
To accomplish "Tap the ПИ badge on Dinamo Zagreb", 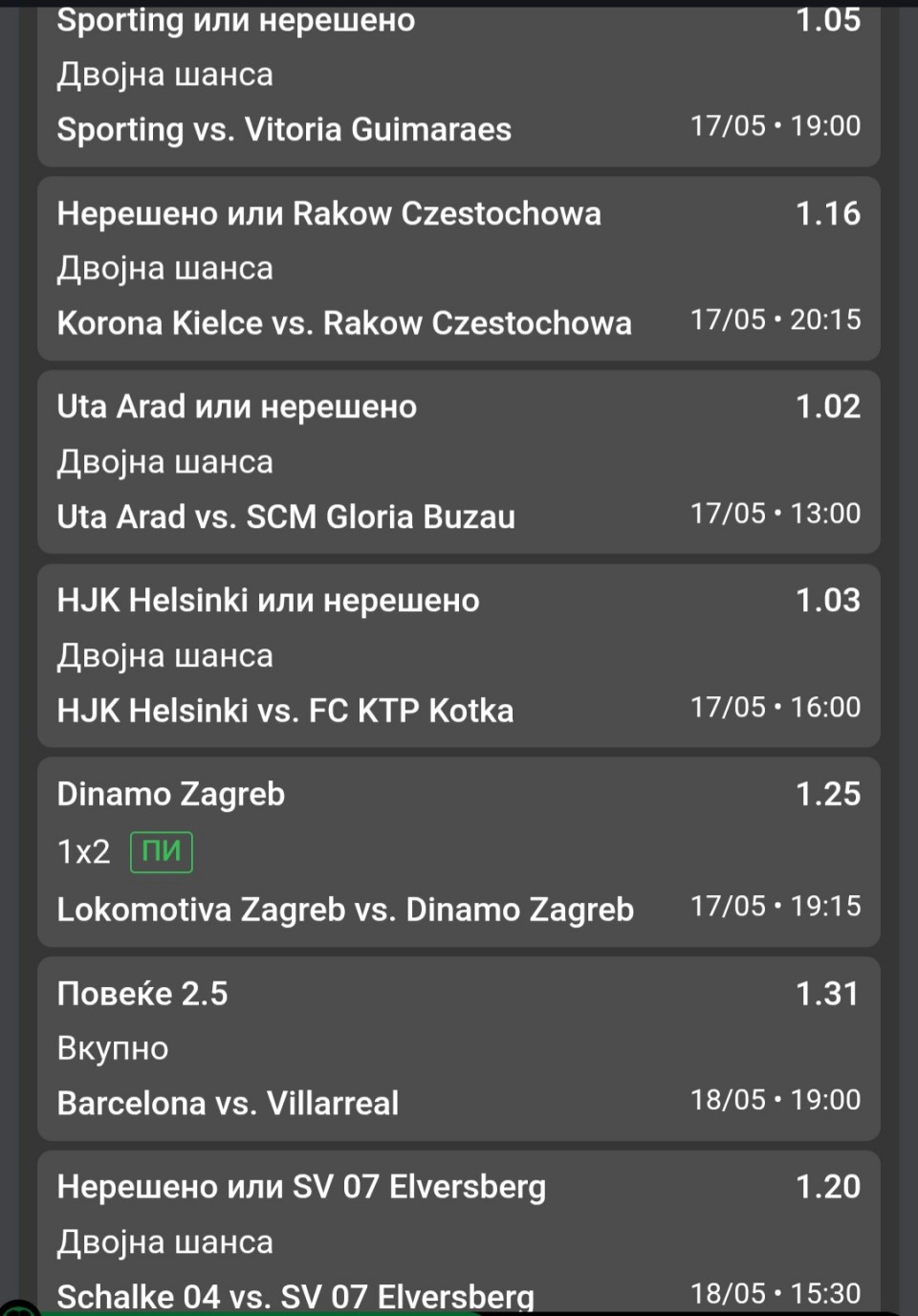I will (x=161, y=851).
